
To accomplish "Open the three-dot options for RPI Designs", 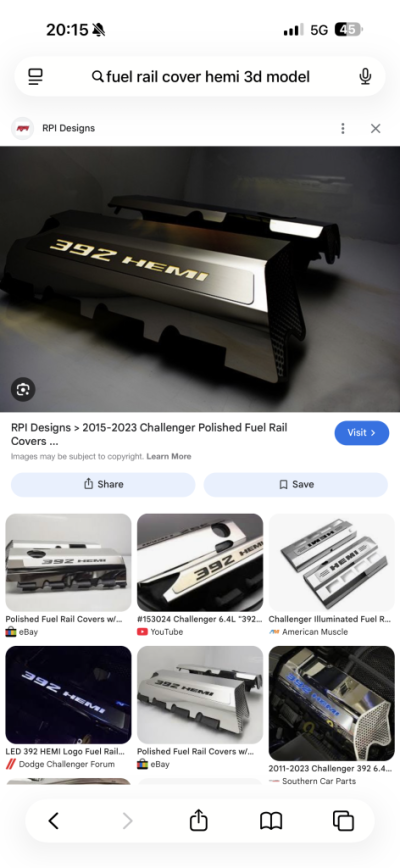I will pyautogui.click(x=343, y=128).
